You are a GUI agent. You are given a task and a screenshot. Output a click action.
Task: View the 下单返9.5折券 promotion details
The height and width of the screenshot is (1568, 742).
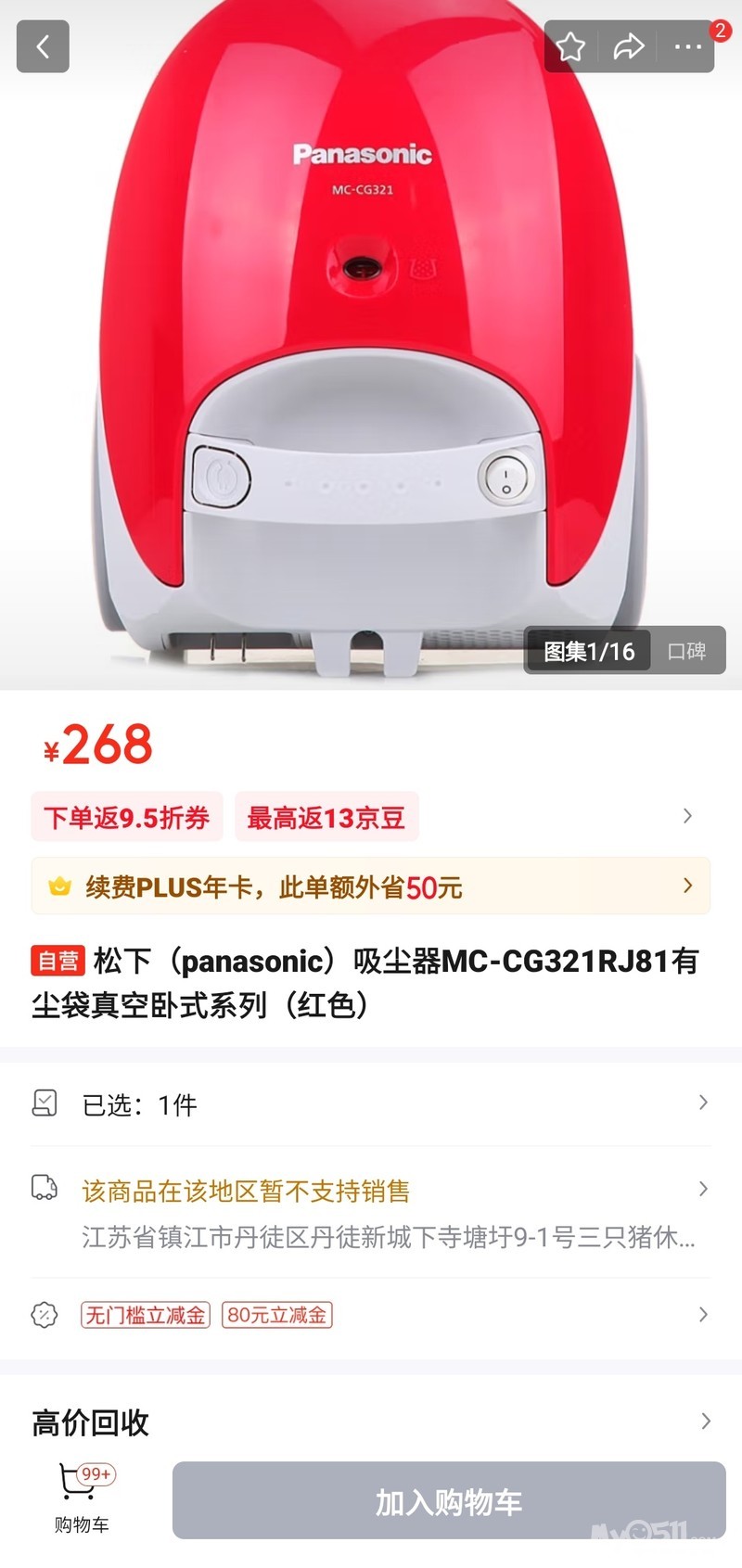[x=127, y=817]
